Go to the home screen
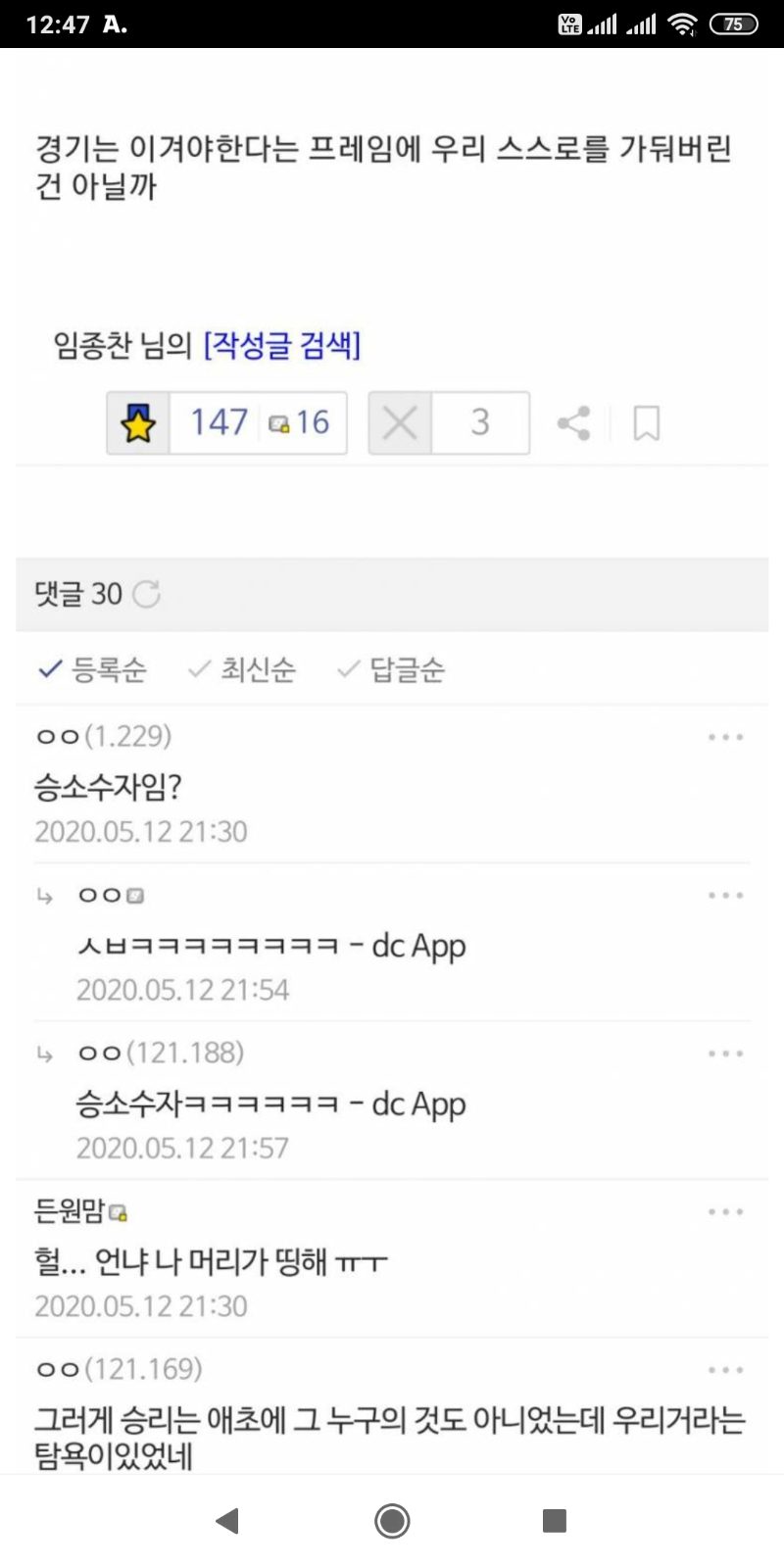Image resolution: width=784 pixels, height=1568 pixels. (392, 1521)
